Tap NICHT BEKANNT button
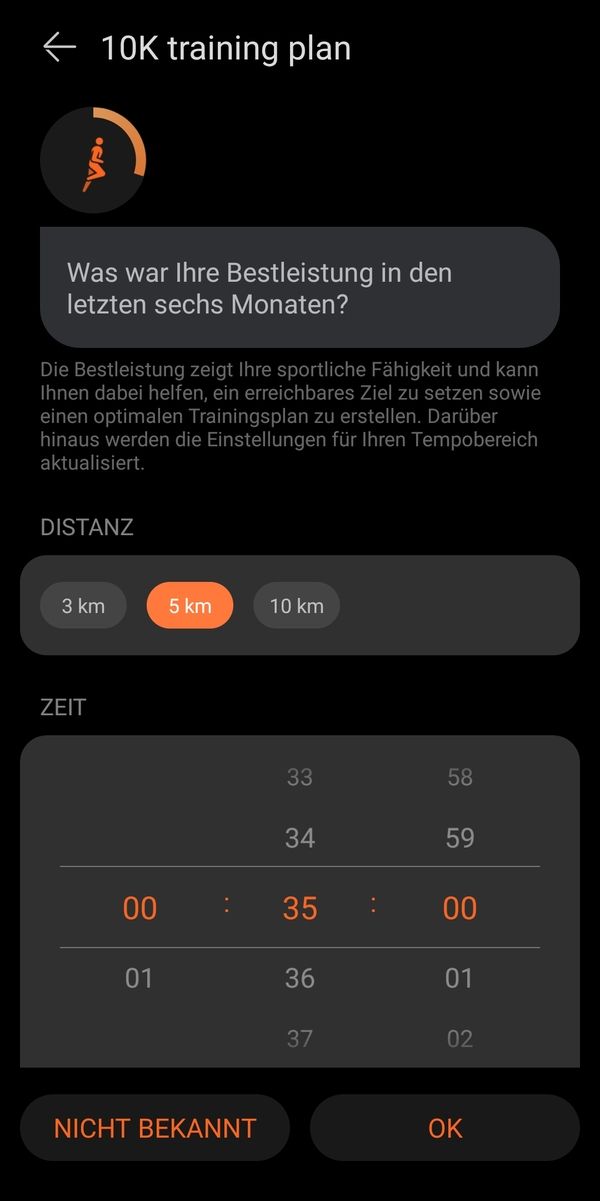The width and height of the screenshot is (600, 1201). click(155, 1128)
